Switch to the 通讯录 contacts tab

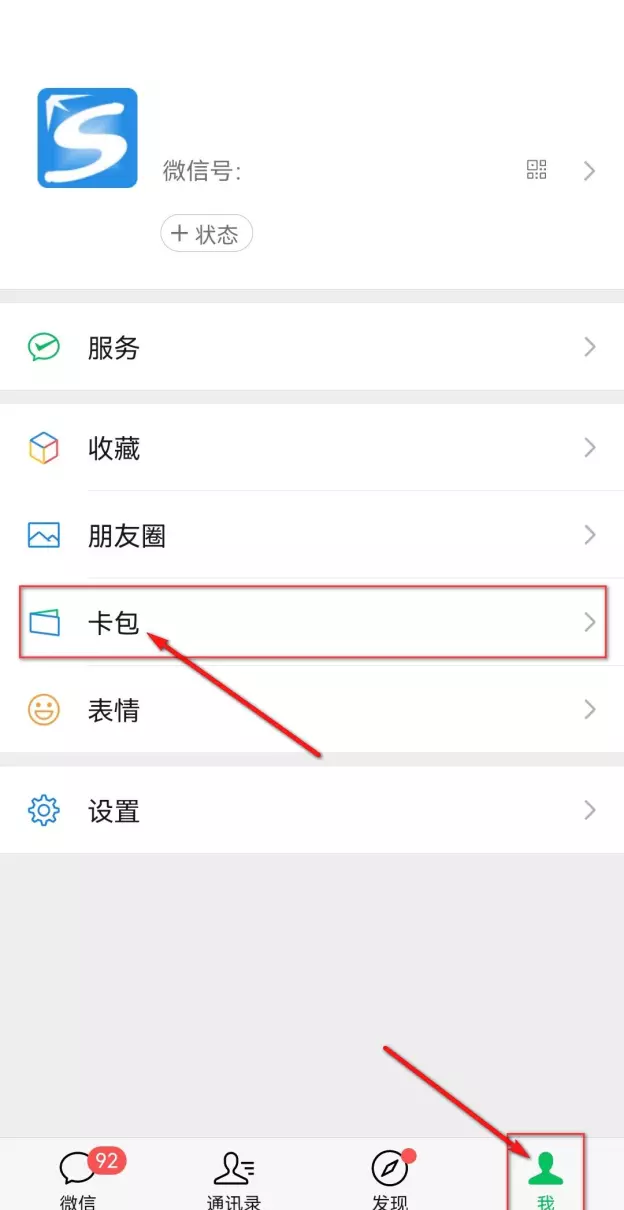pyautogui.click(x=234, y=1177)
